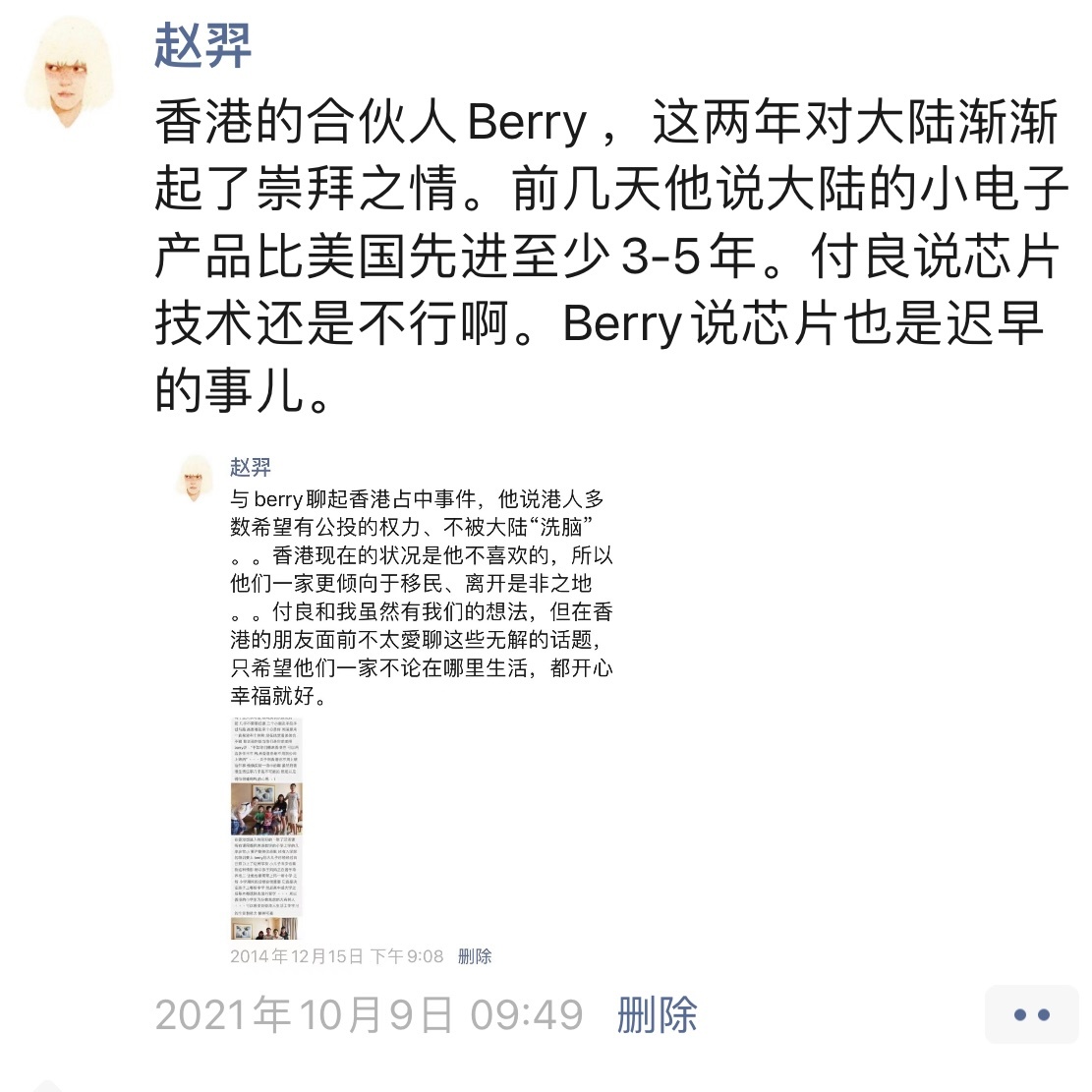Delete the post dated 2021年10月9日
The image size is (1092, 1092).
pos(657,1015)
